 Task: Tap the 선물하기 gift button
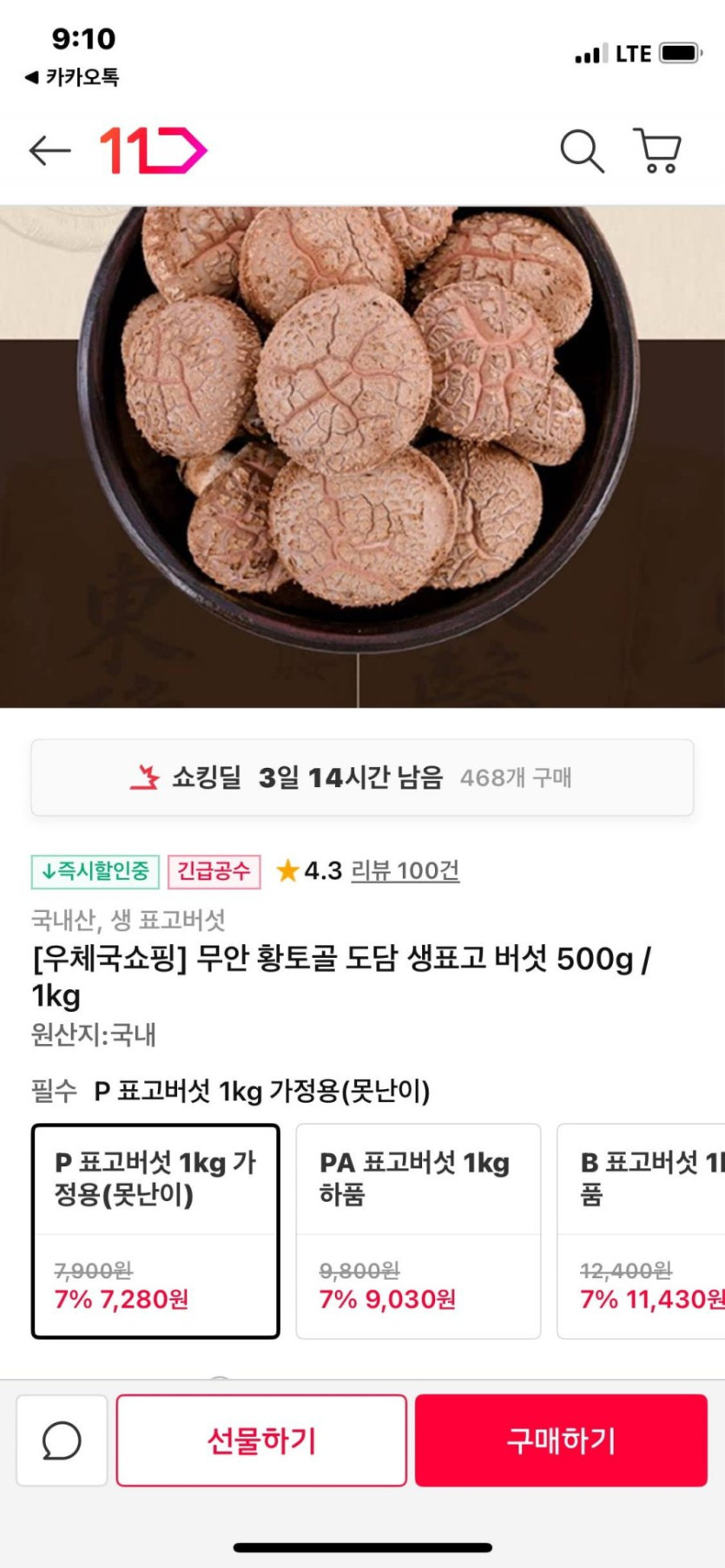pos(260,1440)
